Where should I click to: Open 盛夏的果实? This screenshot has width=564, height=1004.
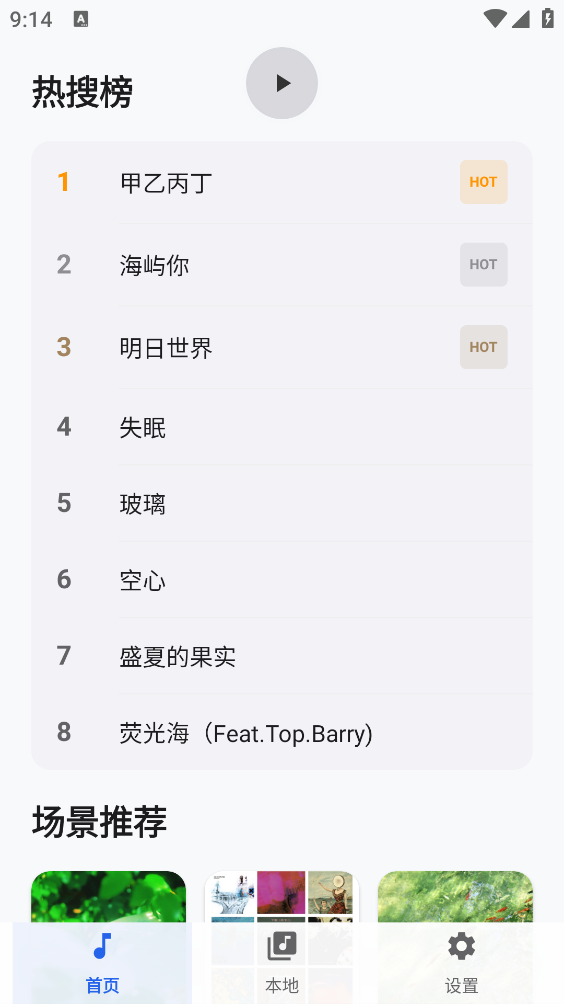[282, 656]
